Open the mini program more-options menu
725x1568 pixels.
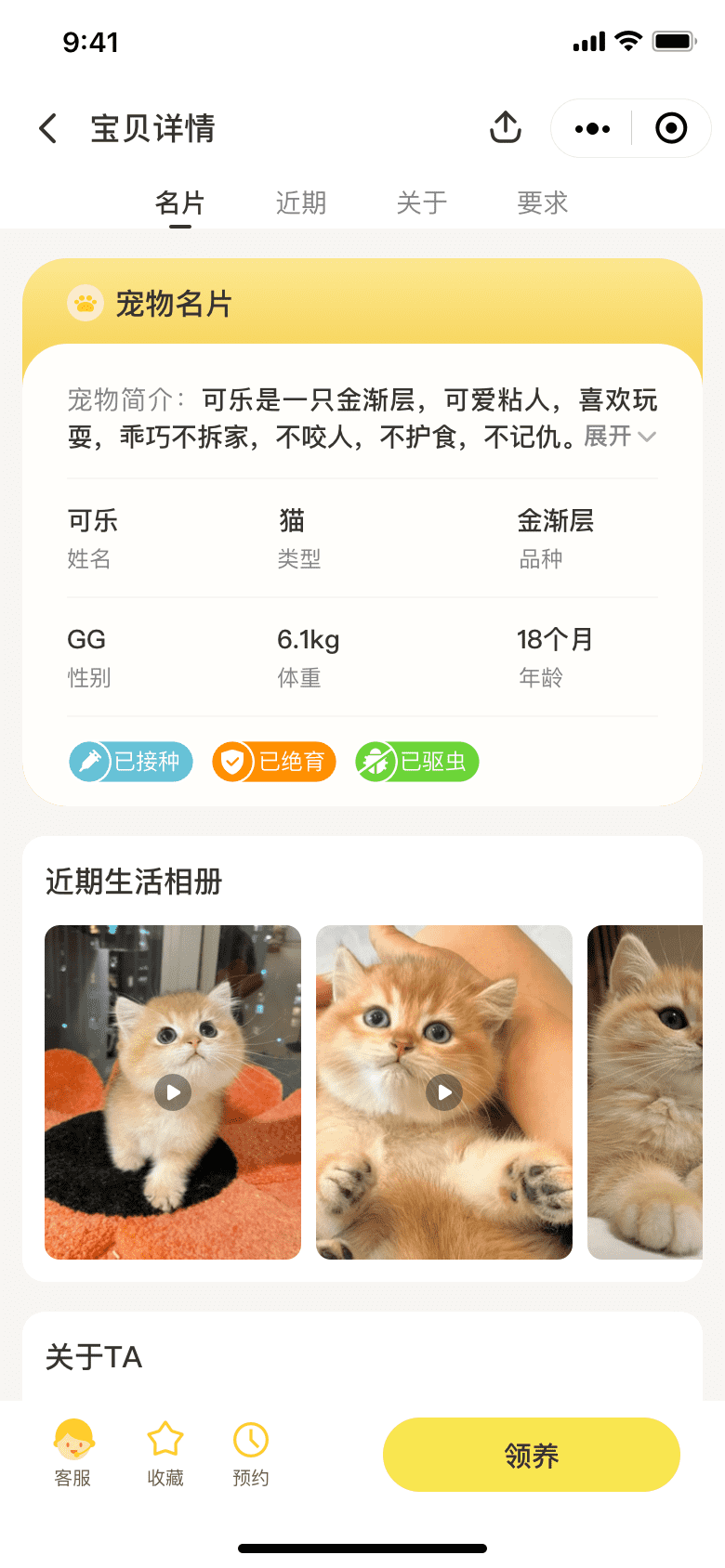point(592,128)
